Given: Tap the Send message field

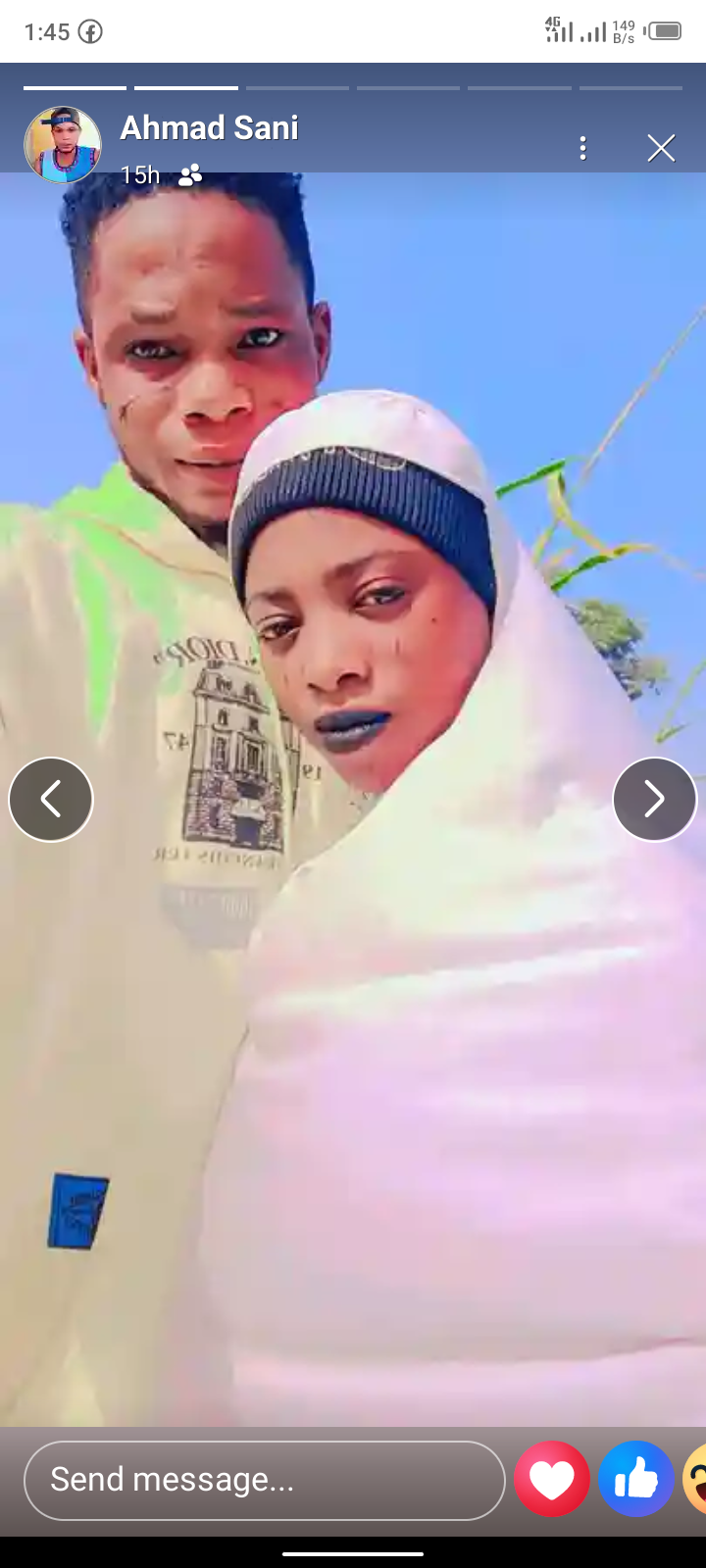Looking at the screenshot, I should (264, 1480).
